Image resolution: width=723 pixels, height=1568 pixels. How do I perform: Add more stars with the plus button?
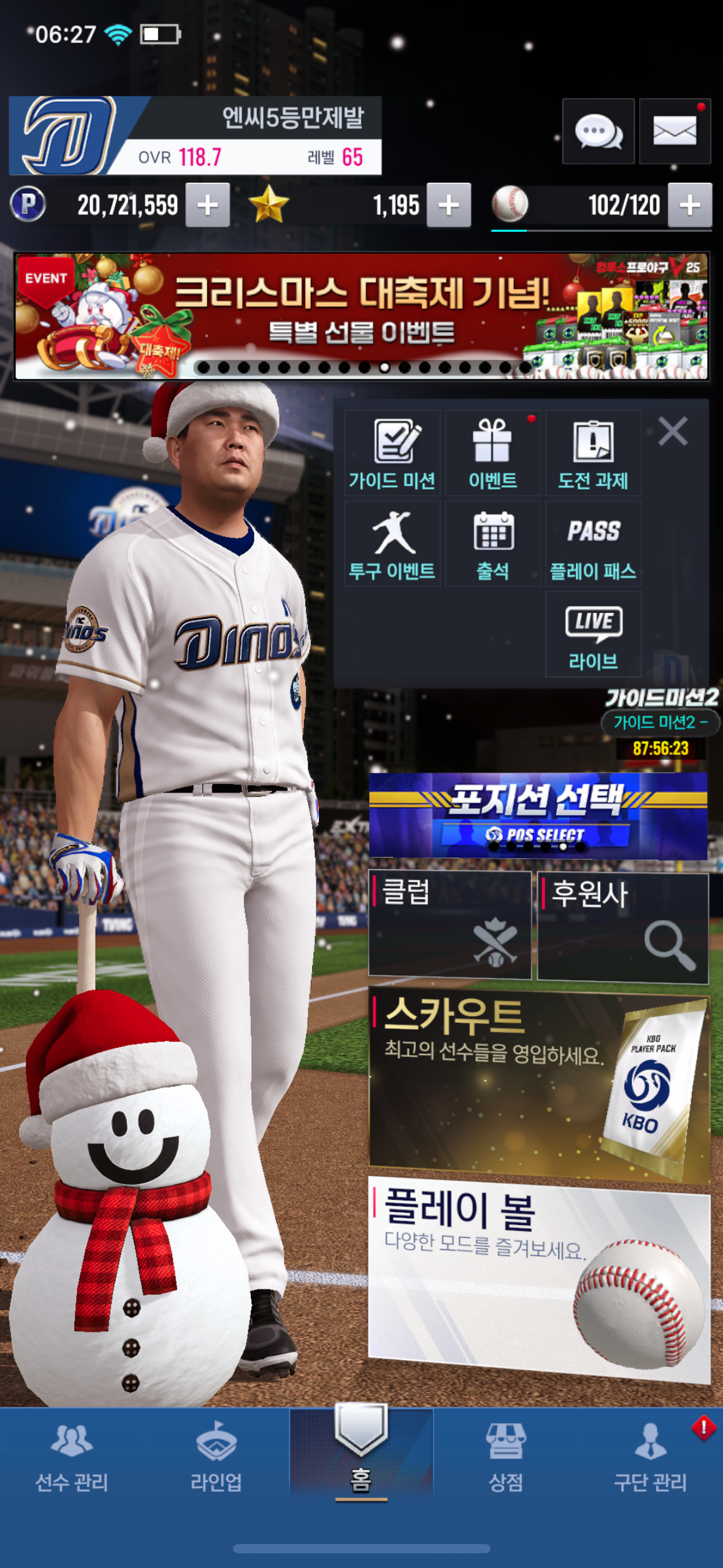[449, 205]
